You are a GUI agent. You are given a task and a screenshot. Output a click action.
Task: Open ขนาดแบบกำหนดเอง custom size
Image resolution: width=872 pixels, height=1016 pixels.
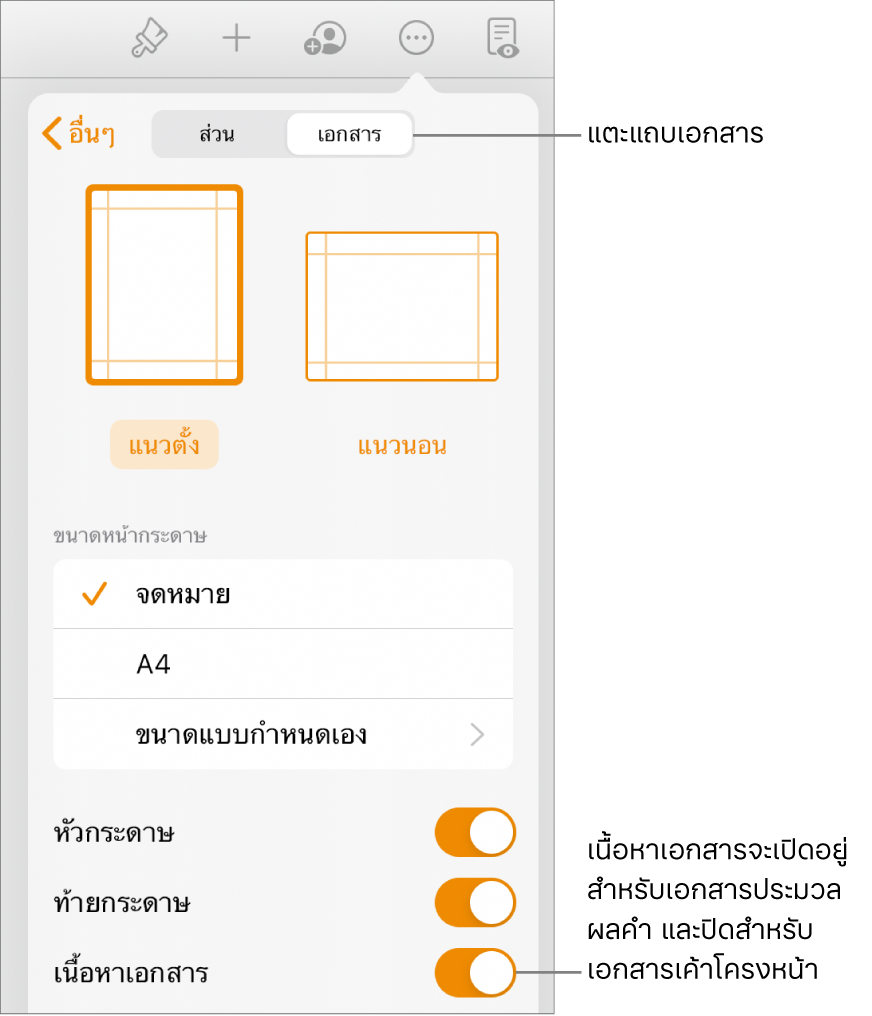point(283,735)
